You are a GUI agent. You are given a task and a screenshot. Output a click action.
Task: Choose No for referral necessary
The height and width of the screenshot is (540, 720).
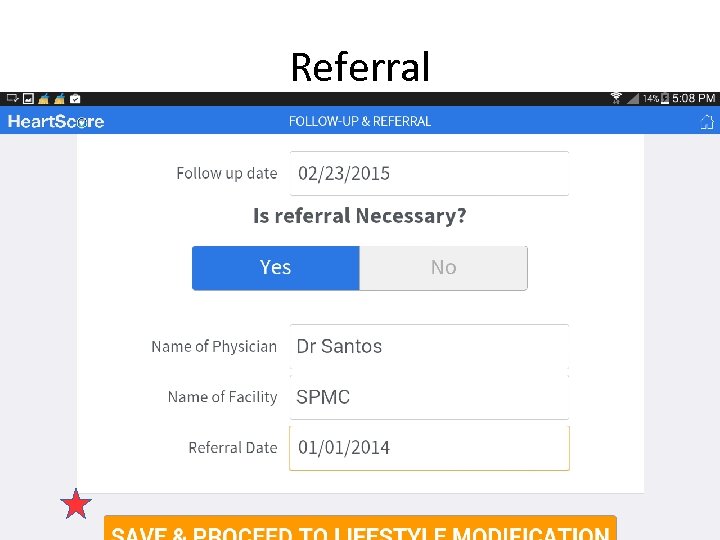[x=443, y=267]
